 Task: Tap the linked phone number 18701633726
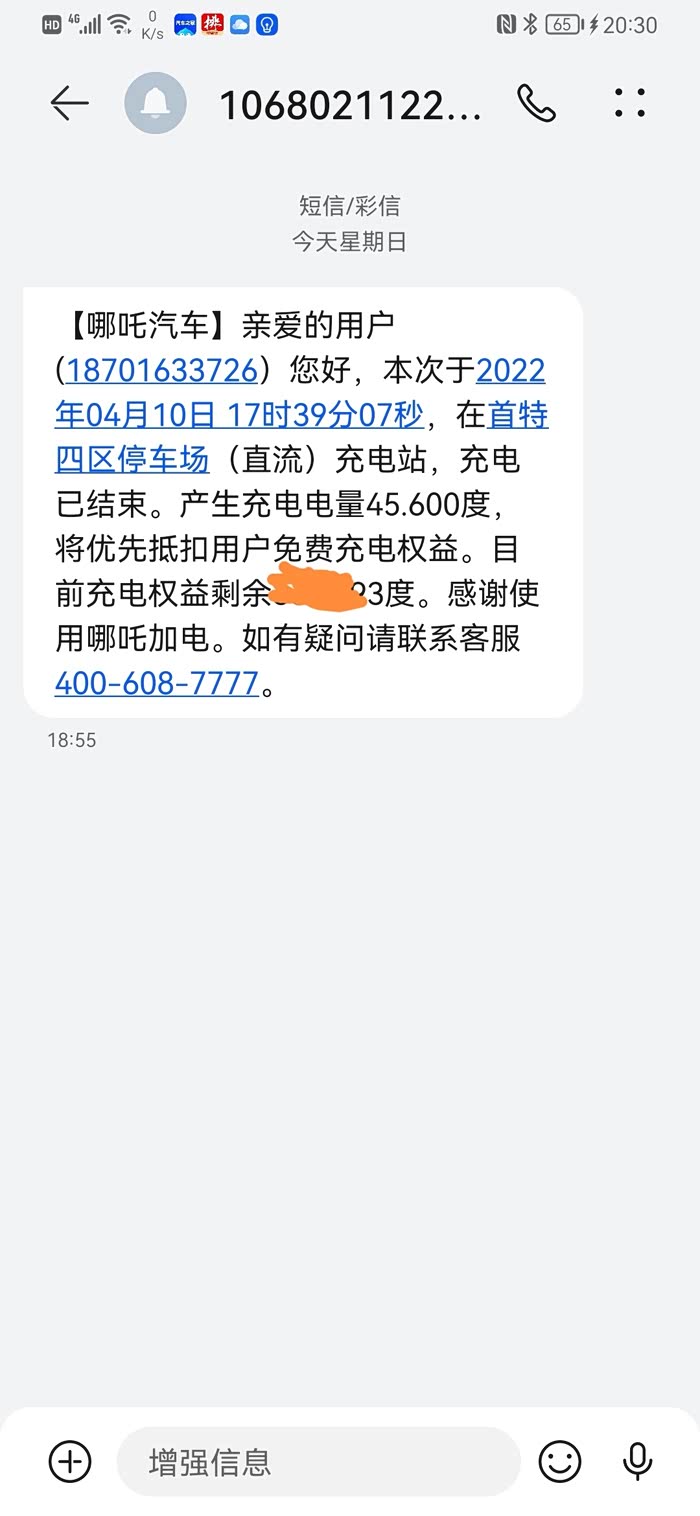coord(161,371)
